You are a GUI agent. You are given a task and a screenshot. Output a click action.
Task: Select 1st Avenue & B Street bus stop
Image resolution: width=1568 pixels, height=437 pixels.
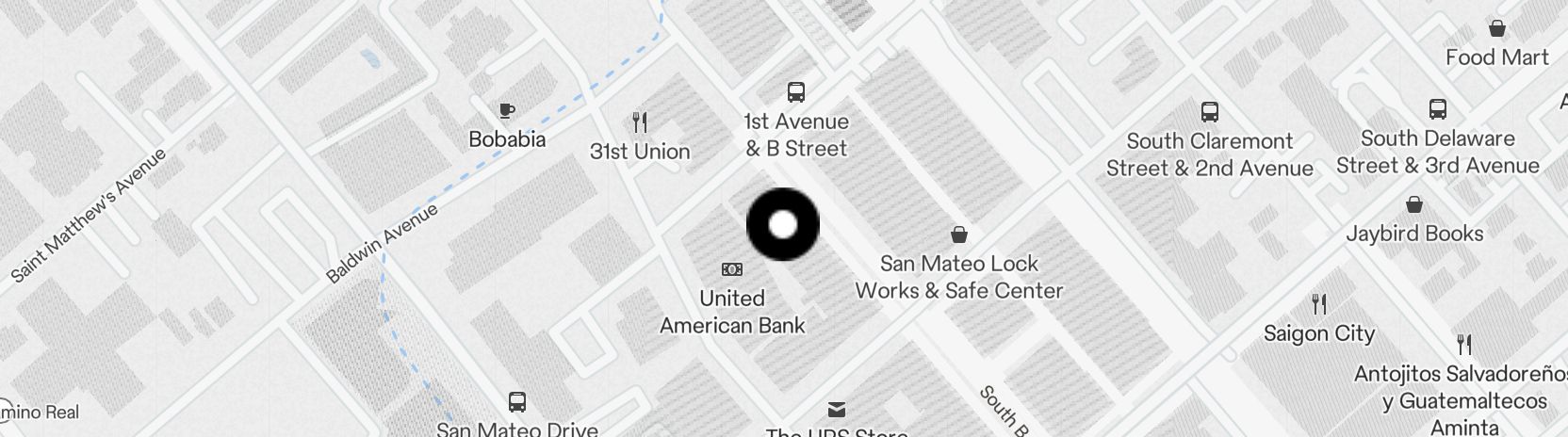796,92
